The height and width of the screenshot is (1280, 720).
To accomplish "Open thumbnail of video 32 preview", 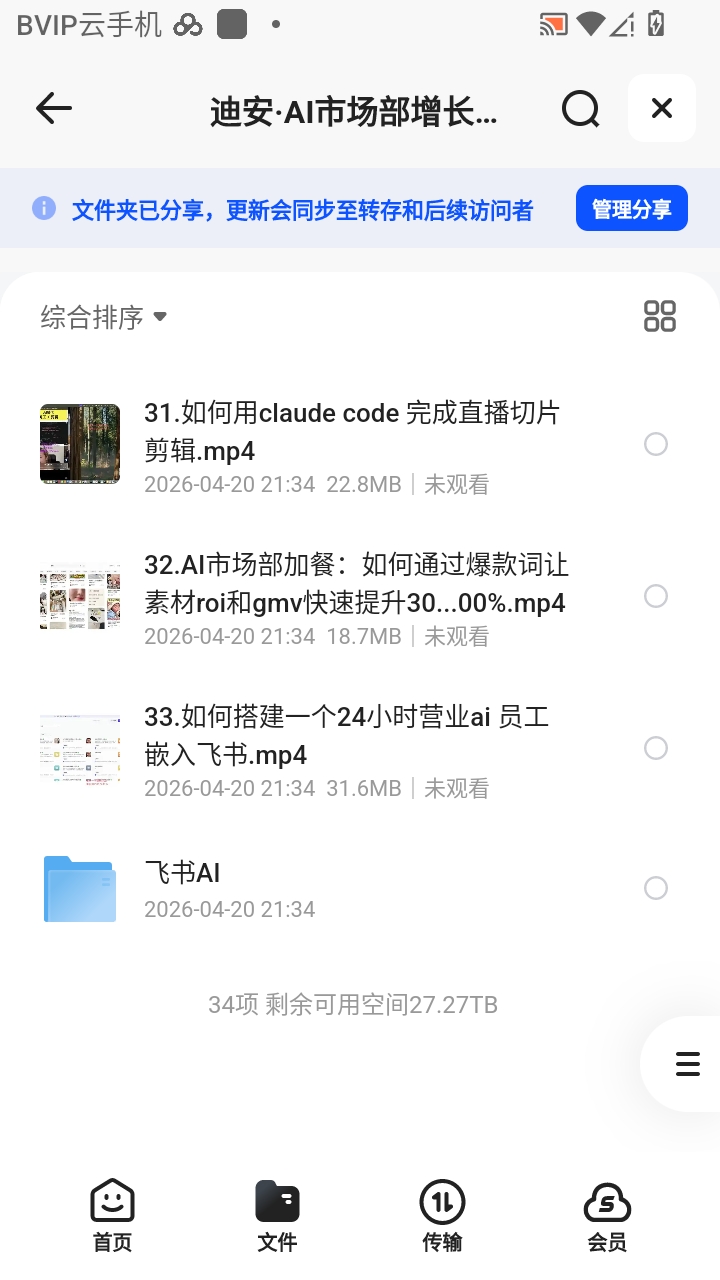I will 79,596.
